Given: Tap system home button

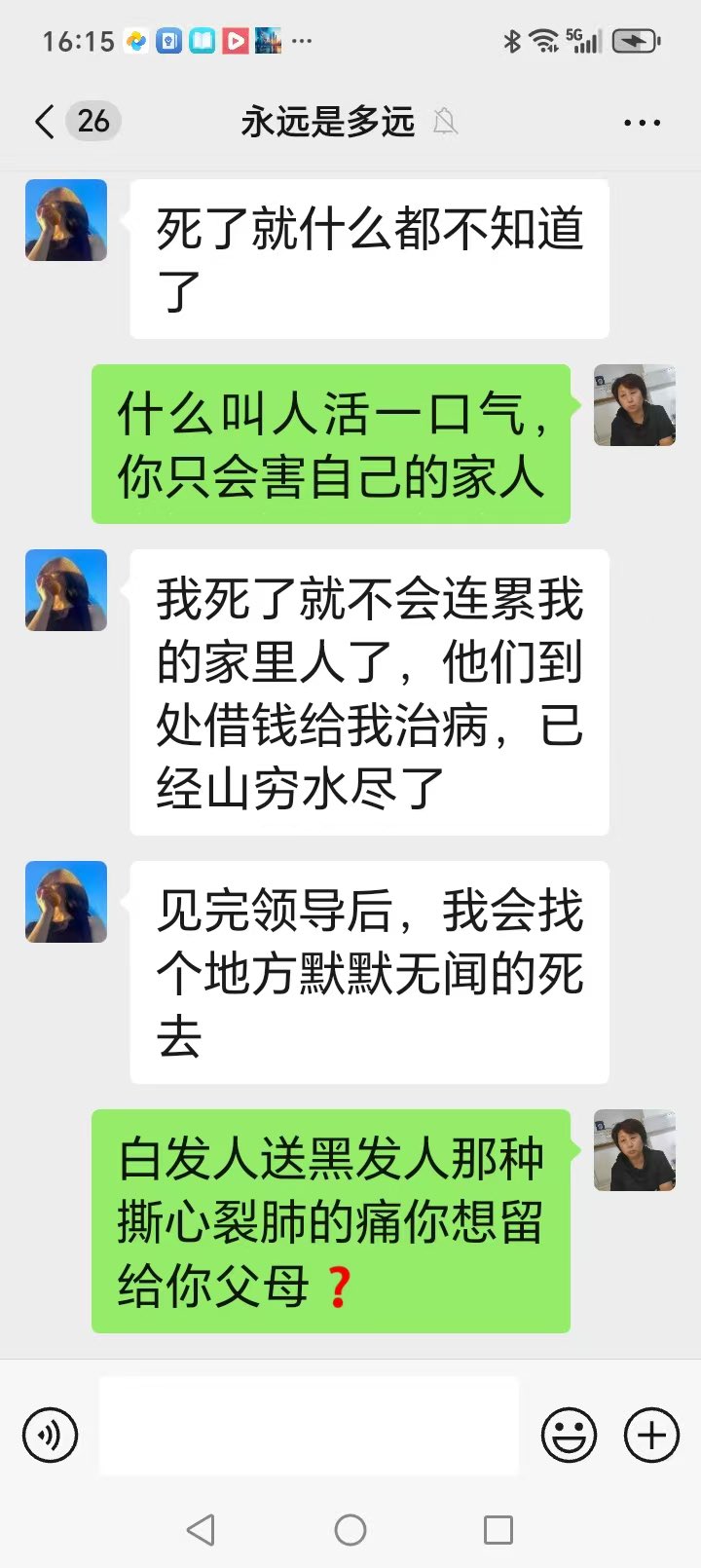Looking at the screenshot, I should click(x=350, y=1530).
